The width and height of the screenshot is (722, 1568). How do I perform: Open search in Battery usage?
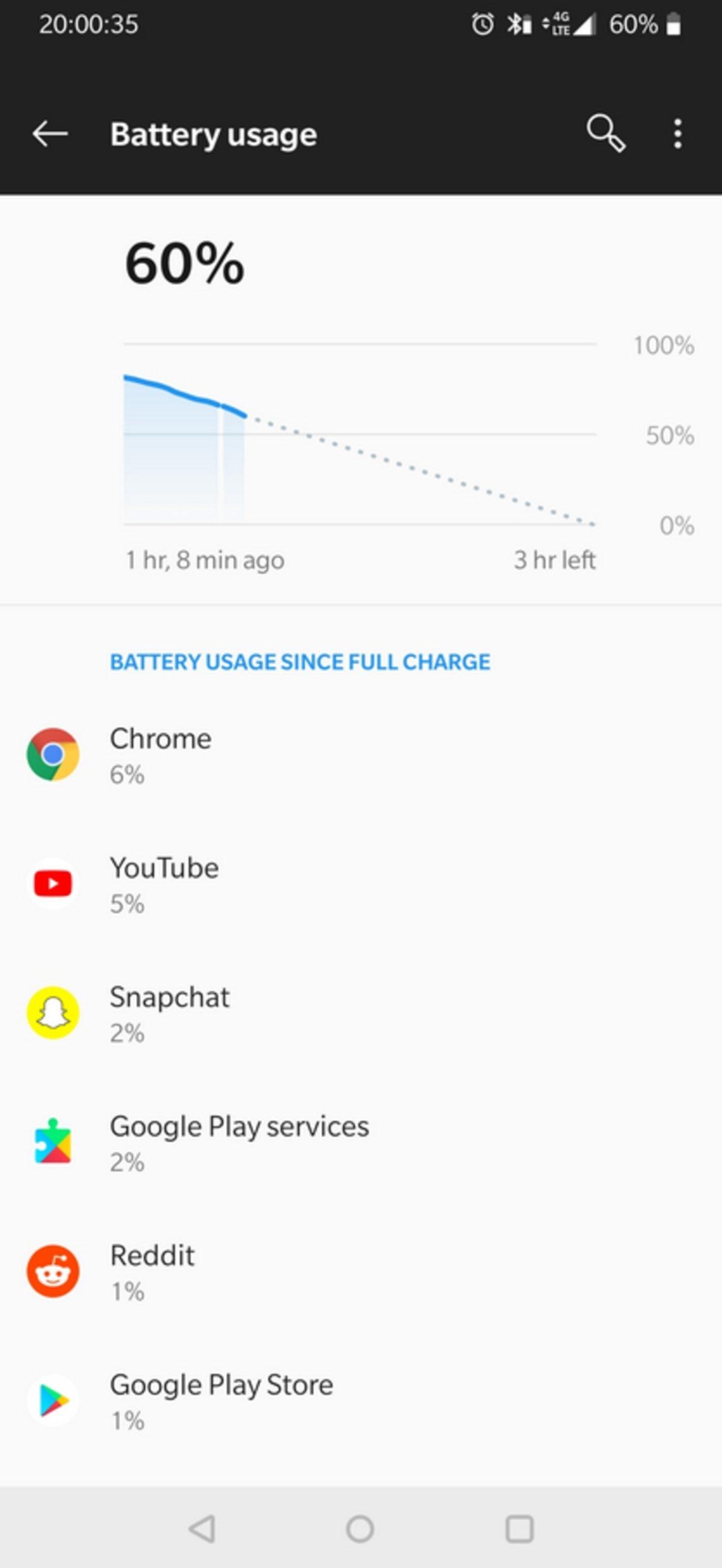click(x=606, y=134)
